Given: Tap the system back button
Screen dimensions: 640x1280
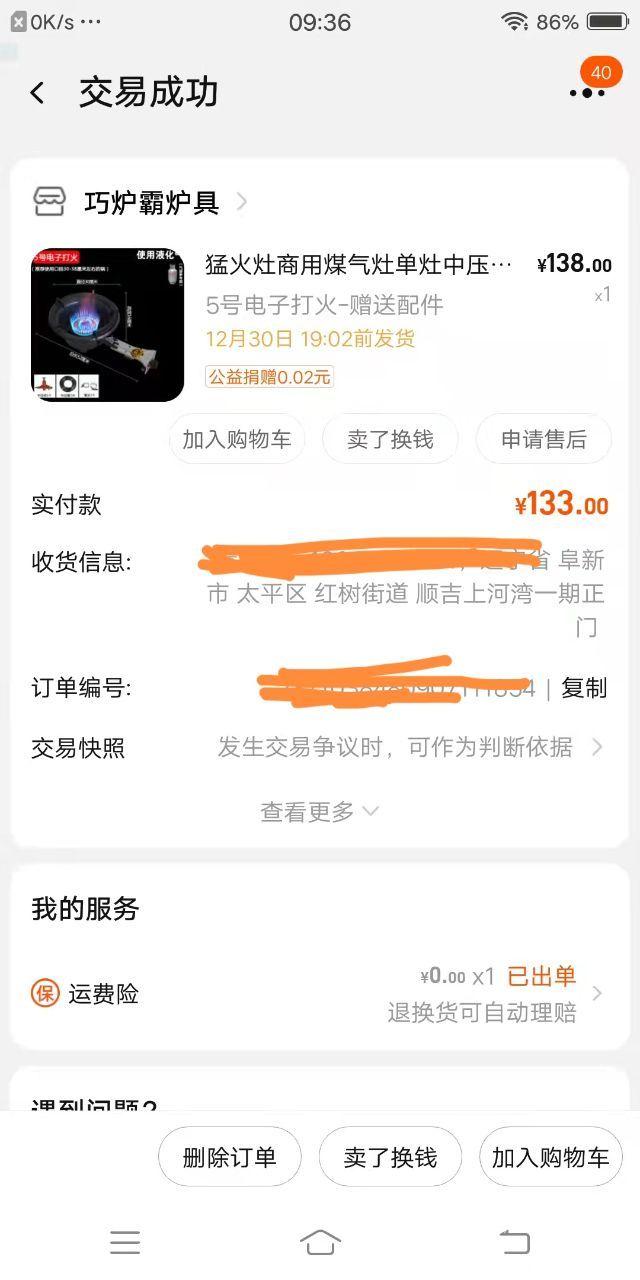Looking at the screenshot, I should (x=514, y=1242).
